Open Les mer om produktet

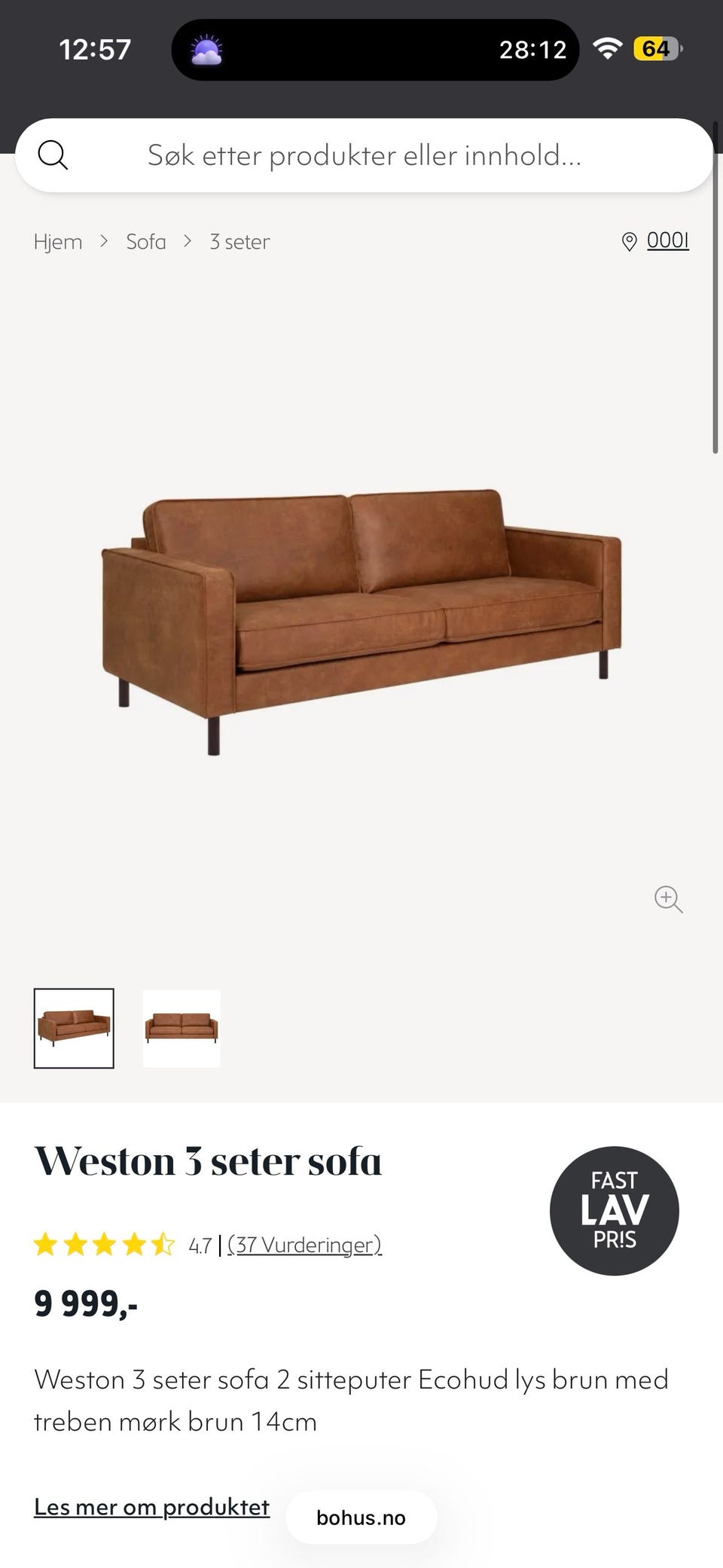click(151, 1507)
